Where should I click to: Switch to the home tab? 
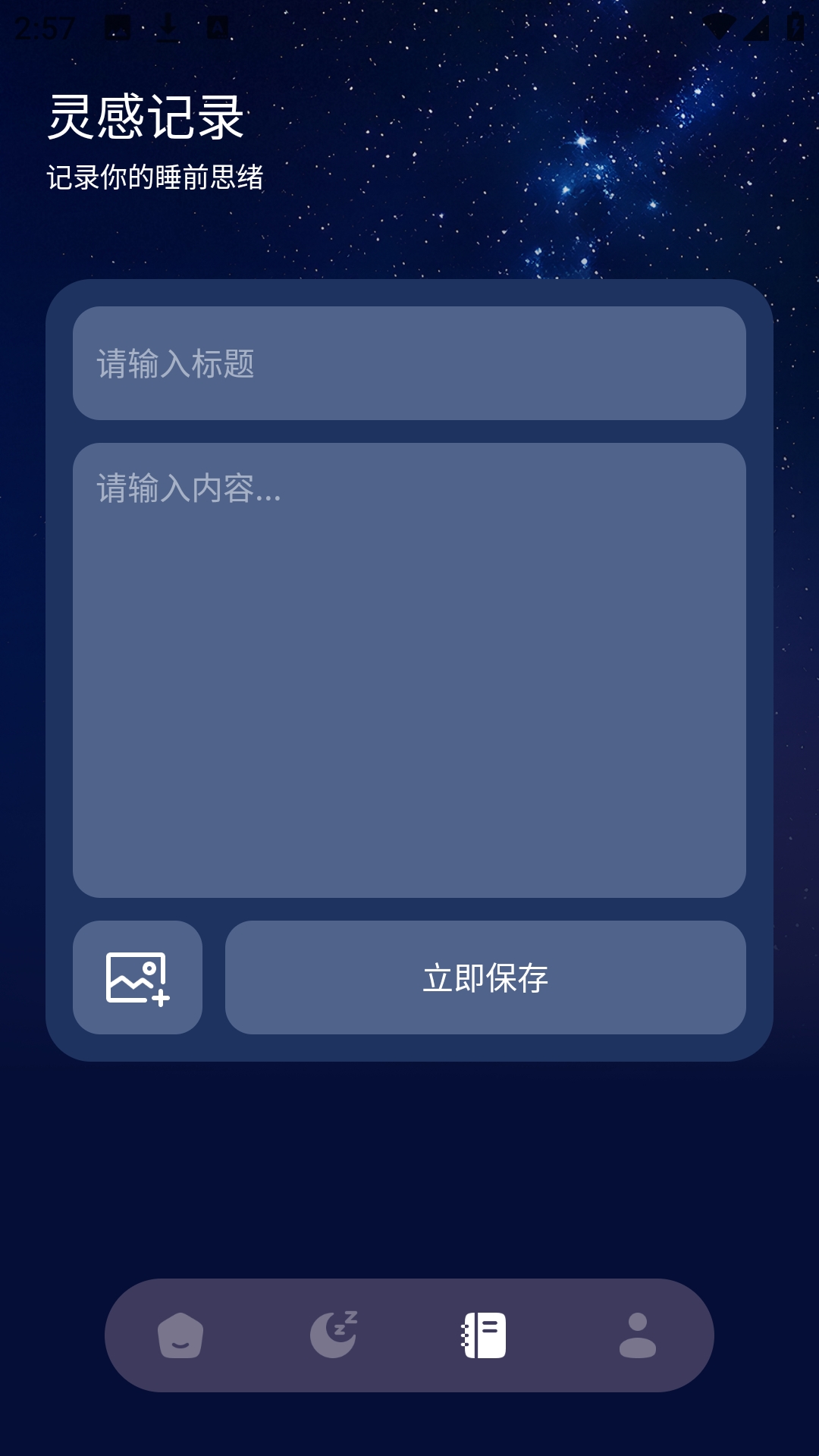tap(180, 1335)
